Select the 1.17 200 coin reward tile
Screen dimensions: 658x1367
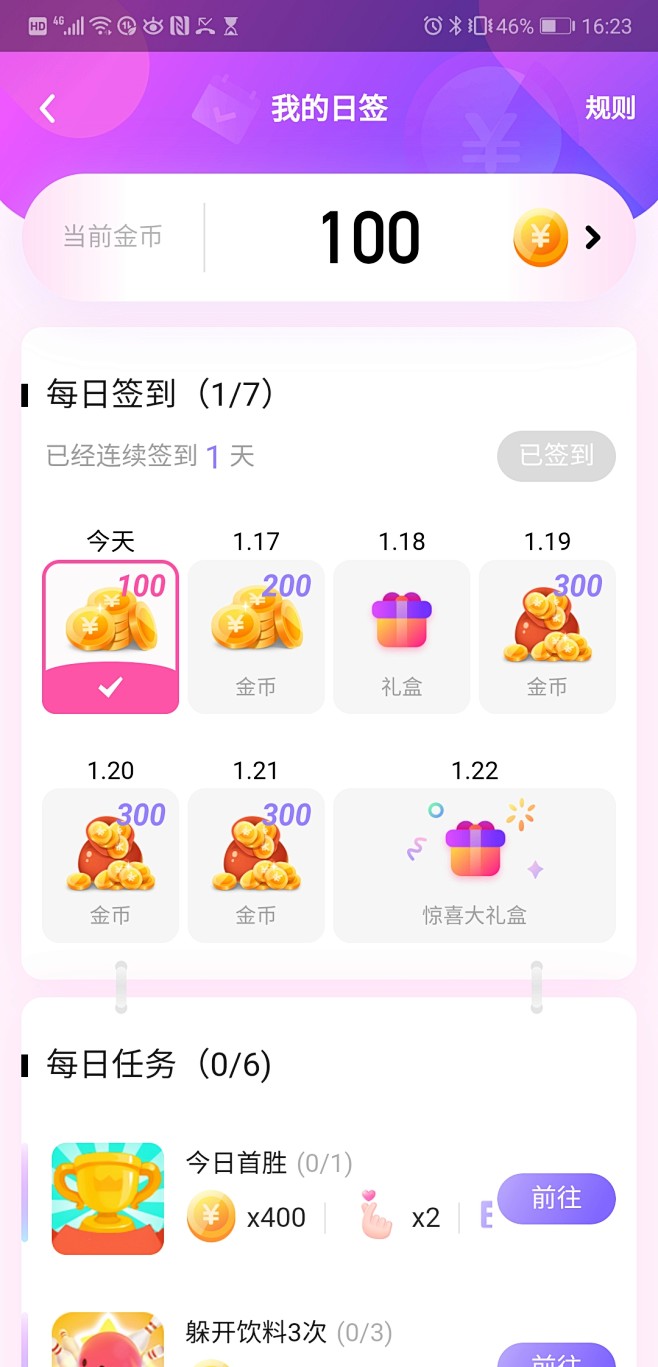point(256,636)
